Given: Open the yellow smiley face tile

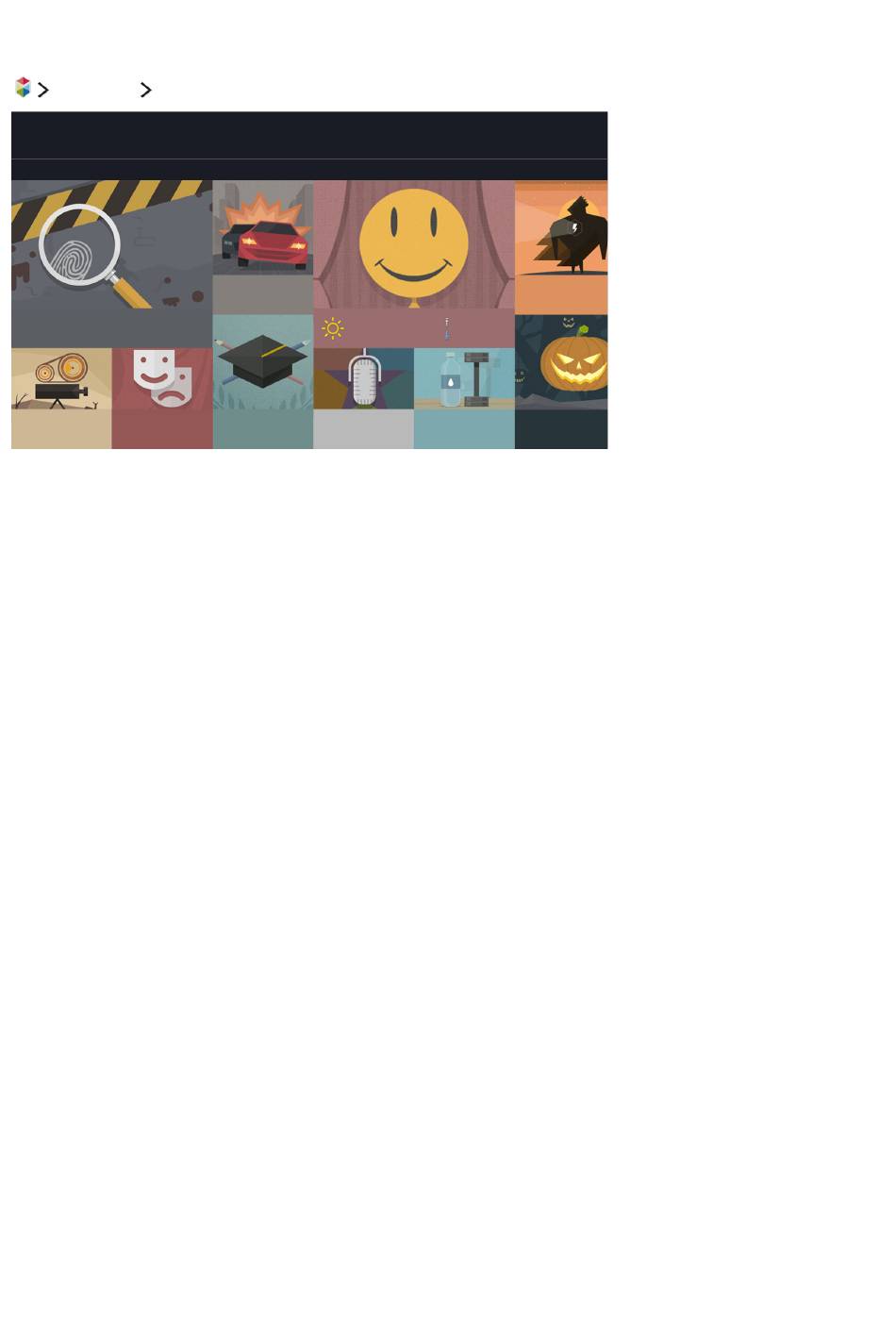Looking at the screenshot, I should [x=413, y=243].
